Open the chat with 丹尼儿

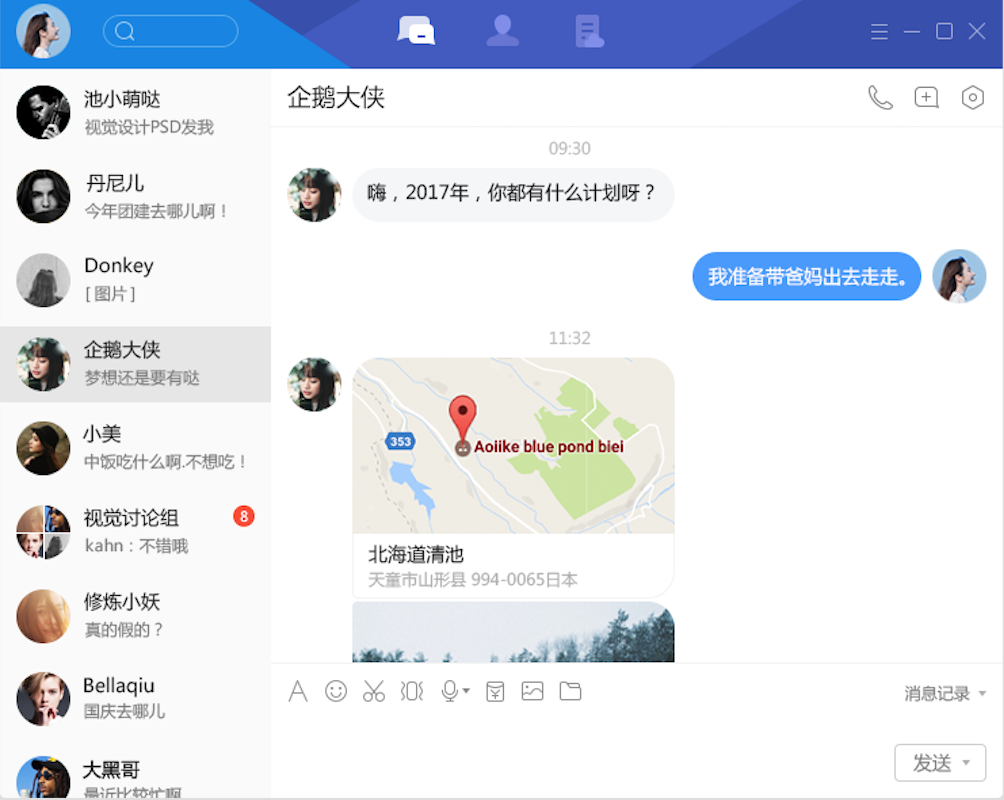135,196
